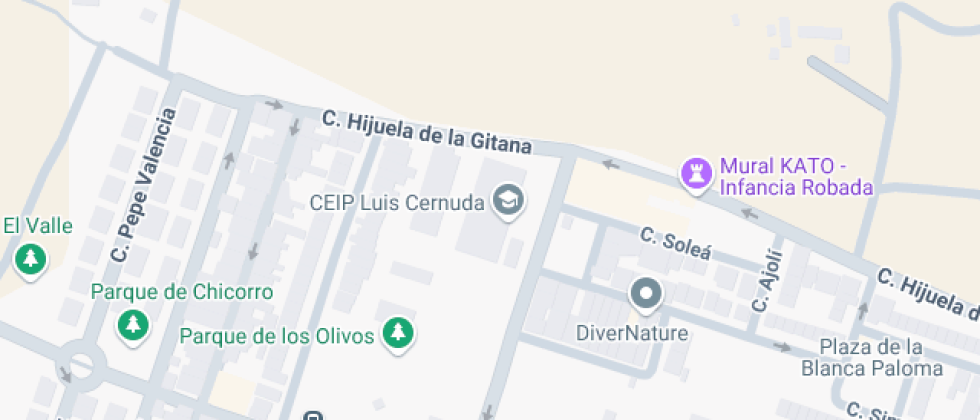Open the El Valle park pin
Image resolution: width=980 pixels, height=420 pixels.
click(x=31, y=259)
